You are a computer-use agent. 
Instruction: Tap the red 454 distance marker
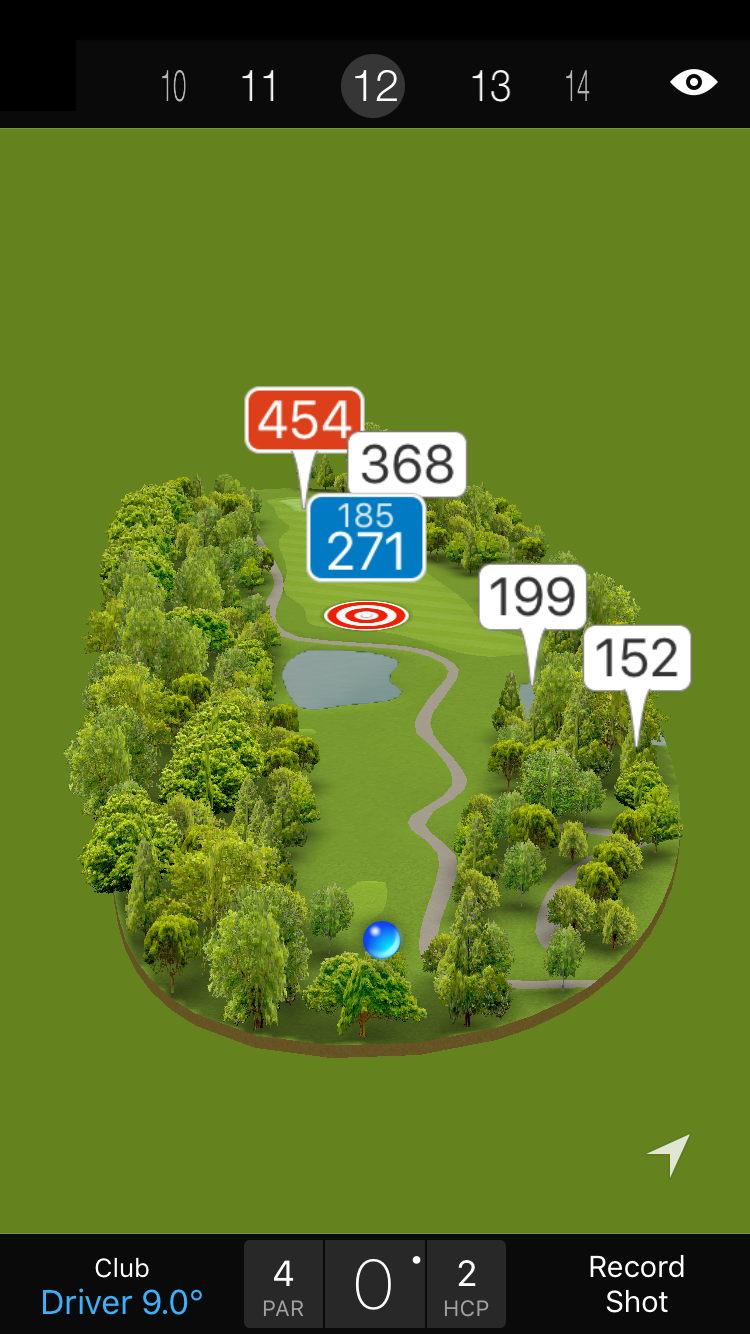[x=304, y=420]
